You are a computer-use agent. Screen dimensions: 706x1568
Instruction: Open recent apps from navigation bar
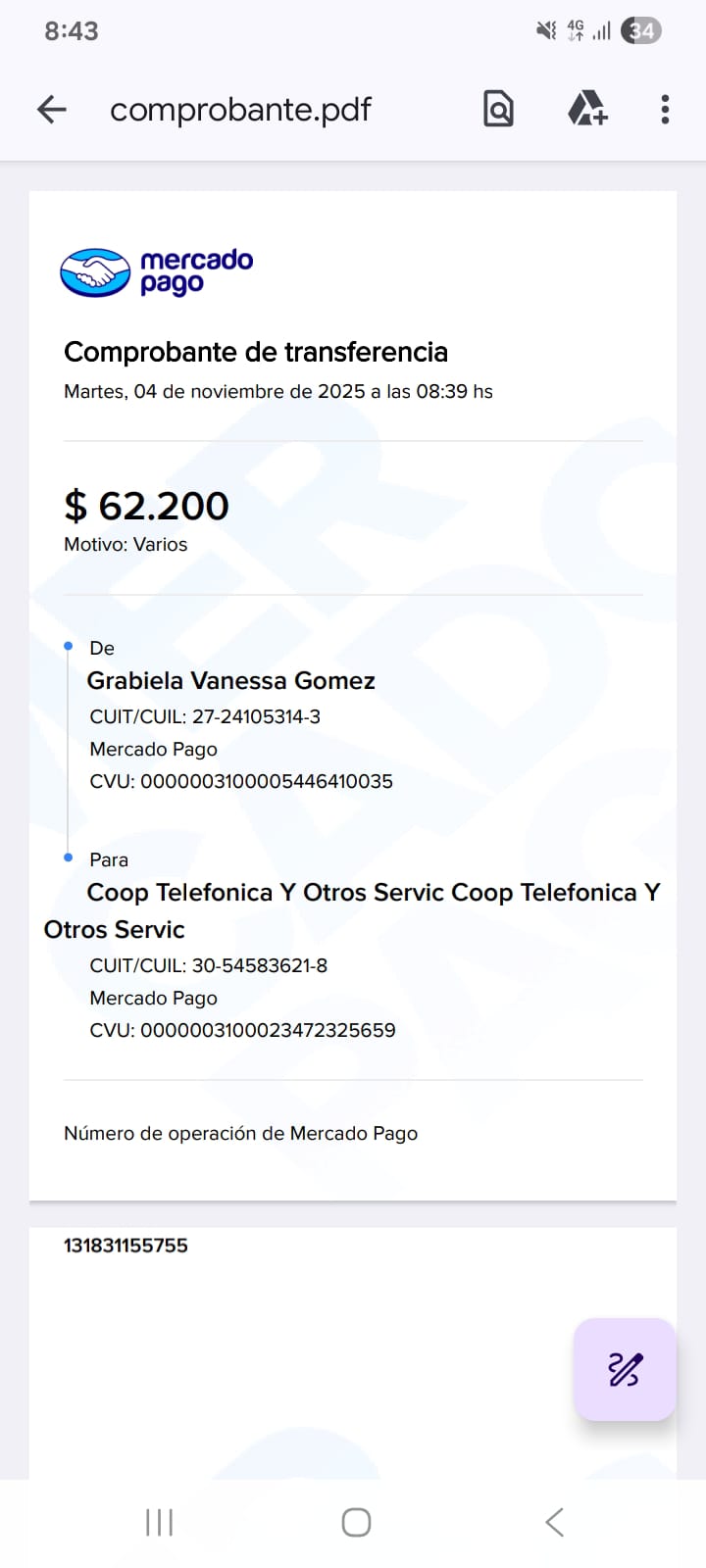[159, 1522]
